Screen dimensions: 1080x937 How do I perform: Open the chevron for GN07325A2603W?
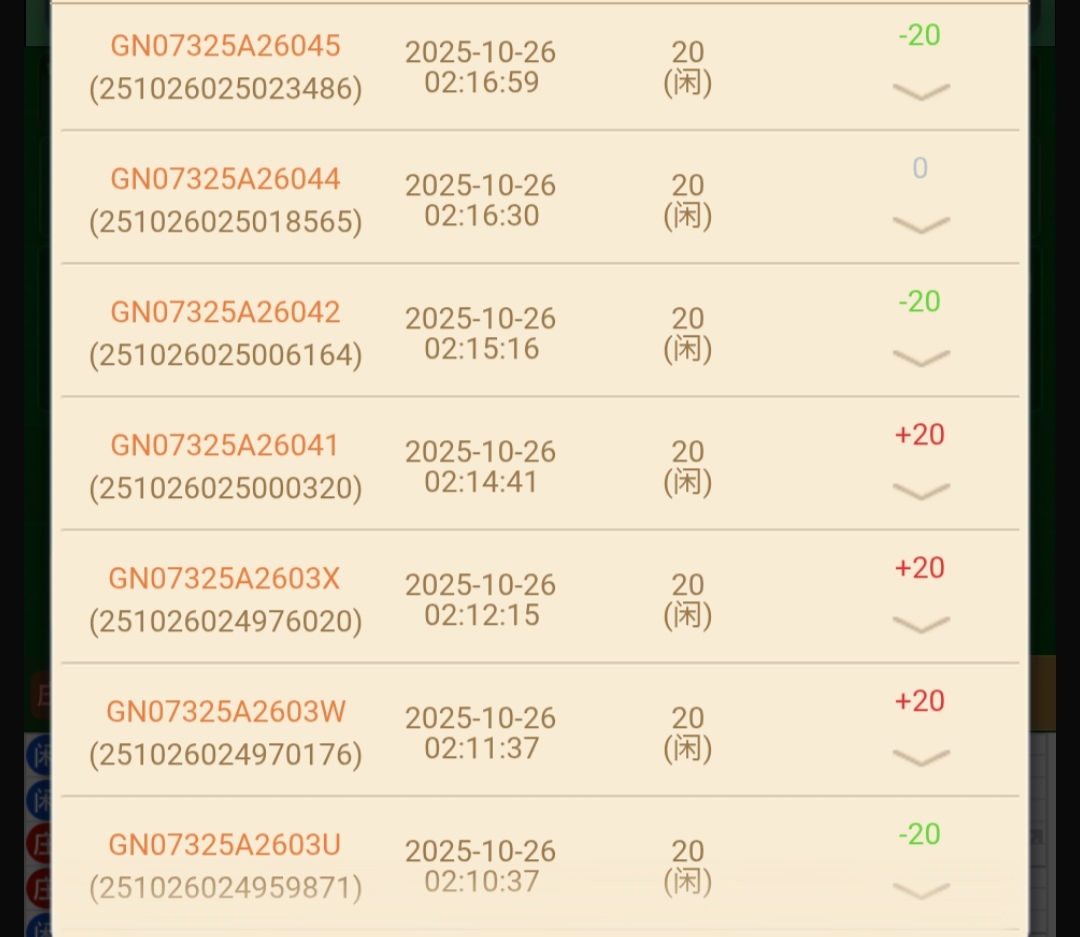point(920,757)
